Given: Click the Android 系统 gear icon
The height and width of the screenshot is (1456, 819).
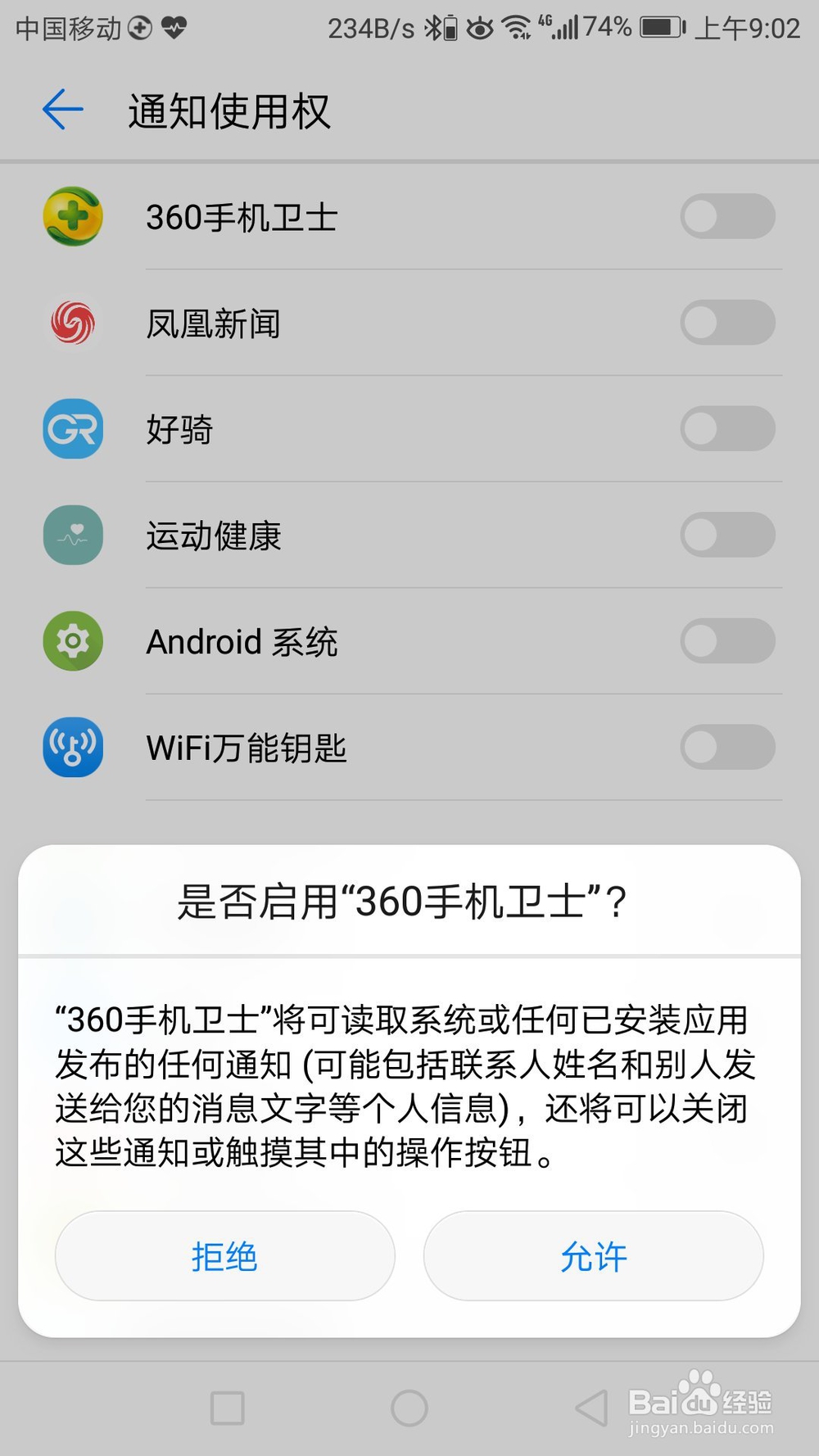Looking at the screenshot, I should [72, 641].
